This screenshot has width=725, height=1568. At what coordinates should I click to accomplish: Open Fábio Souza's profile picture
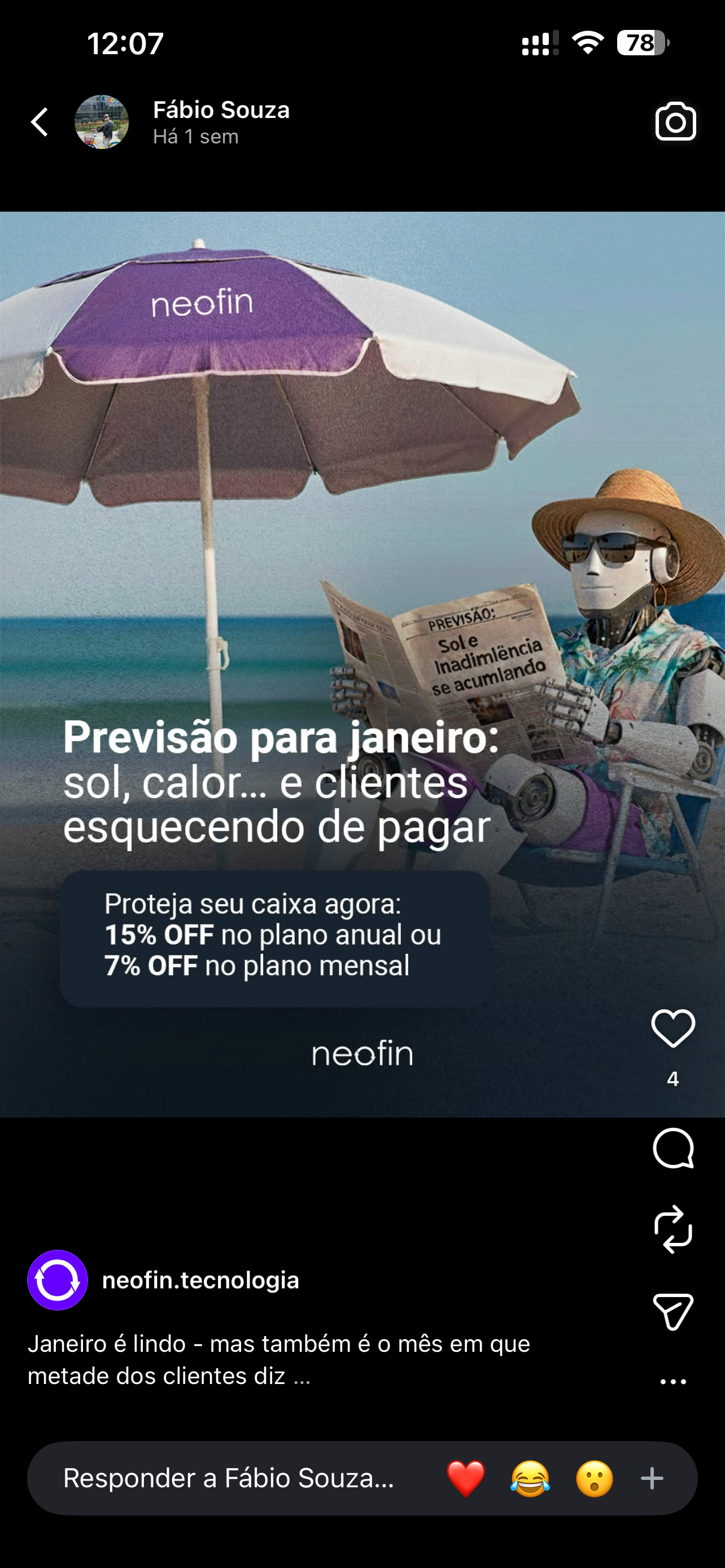102,122
